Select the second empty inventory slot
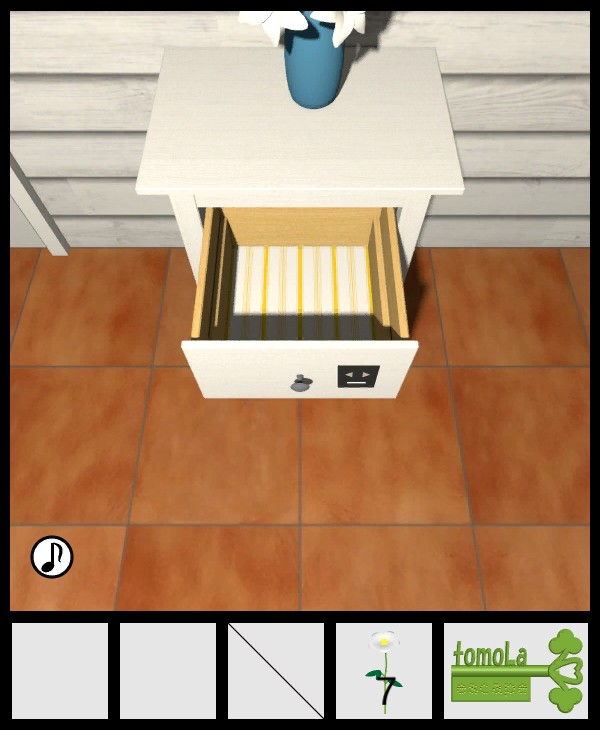 (168, 671)
